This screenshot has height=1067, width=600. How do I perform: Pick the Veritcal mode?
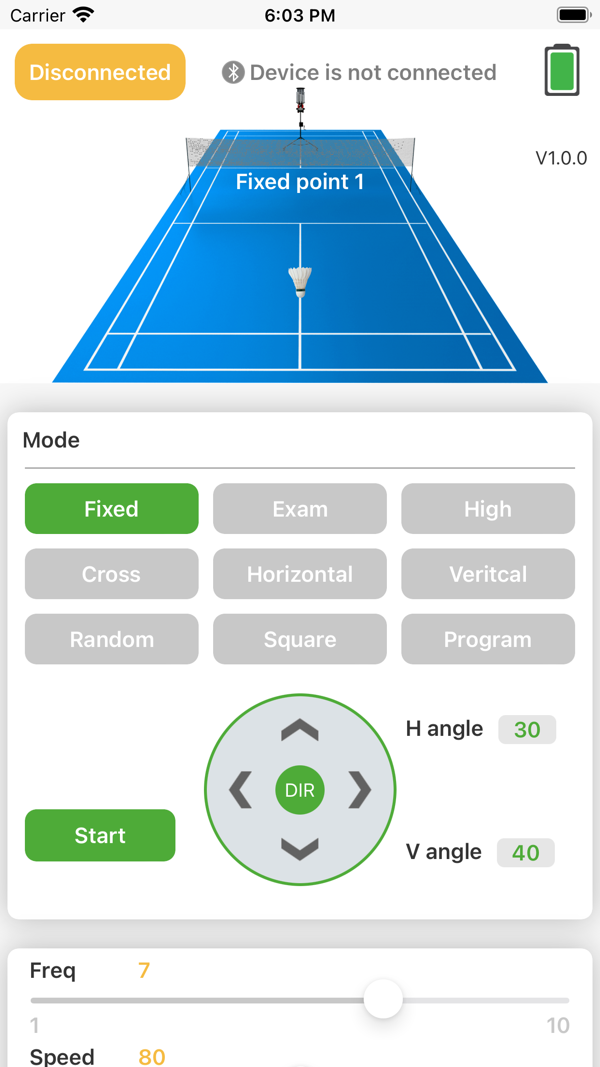click(x=488, y=574)
